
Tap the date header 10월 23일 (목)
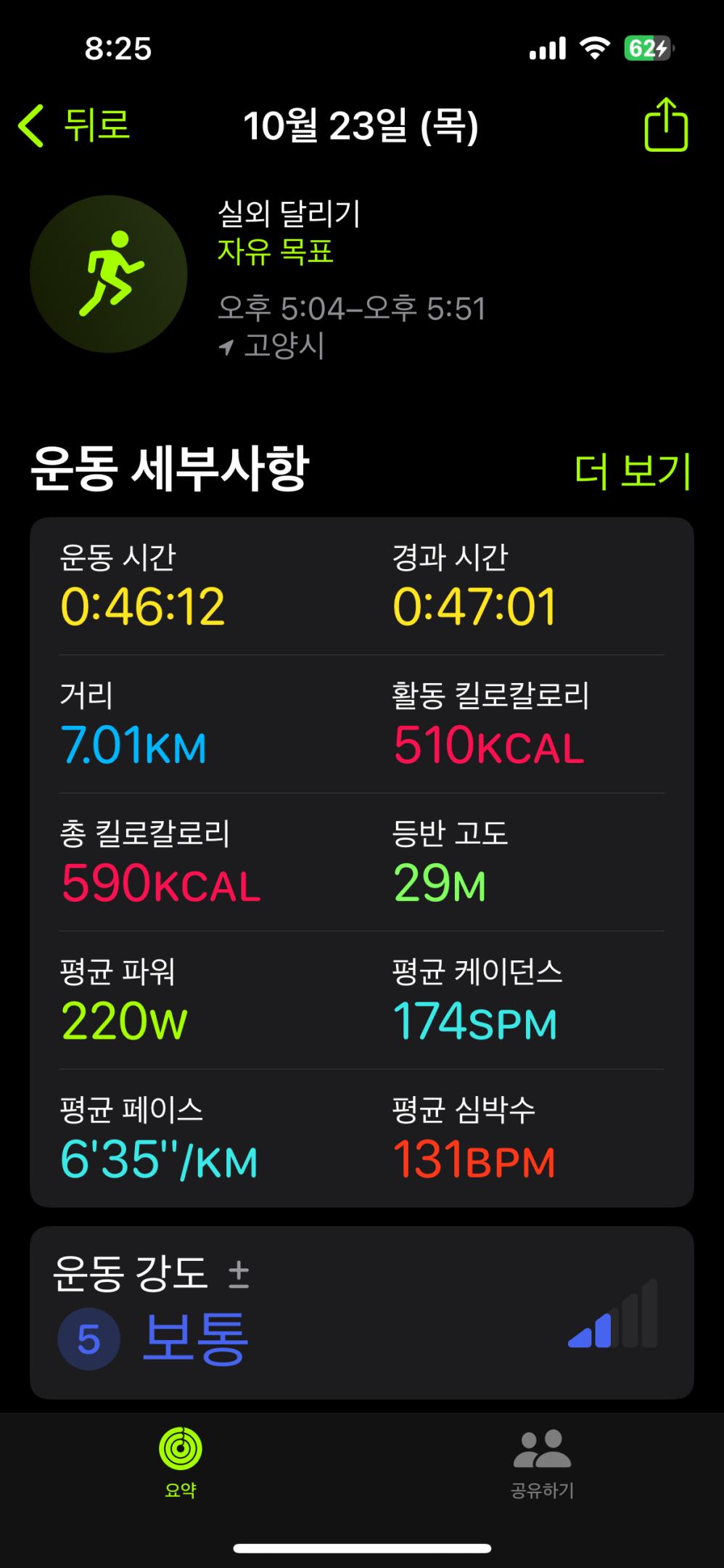362,125
